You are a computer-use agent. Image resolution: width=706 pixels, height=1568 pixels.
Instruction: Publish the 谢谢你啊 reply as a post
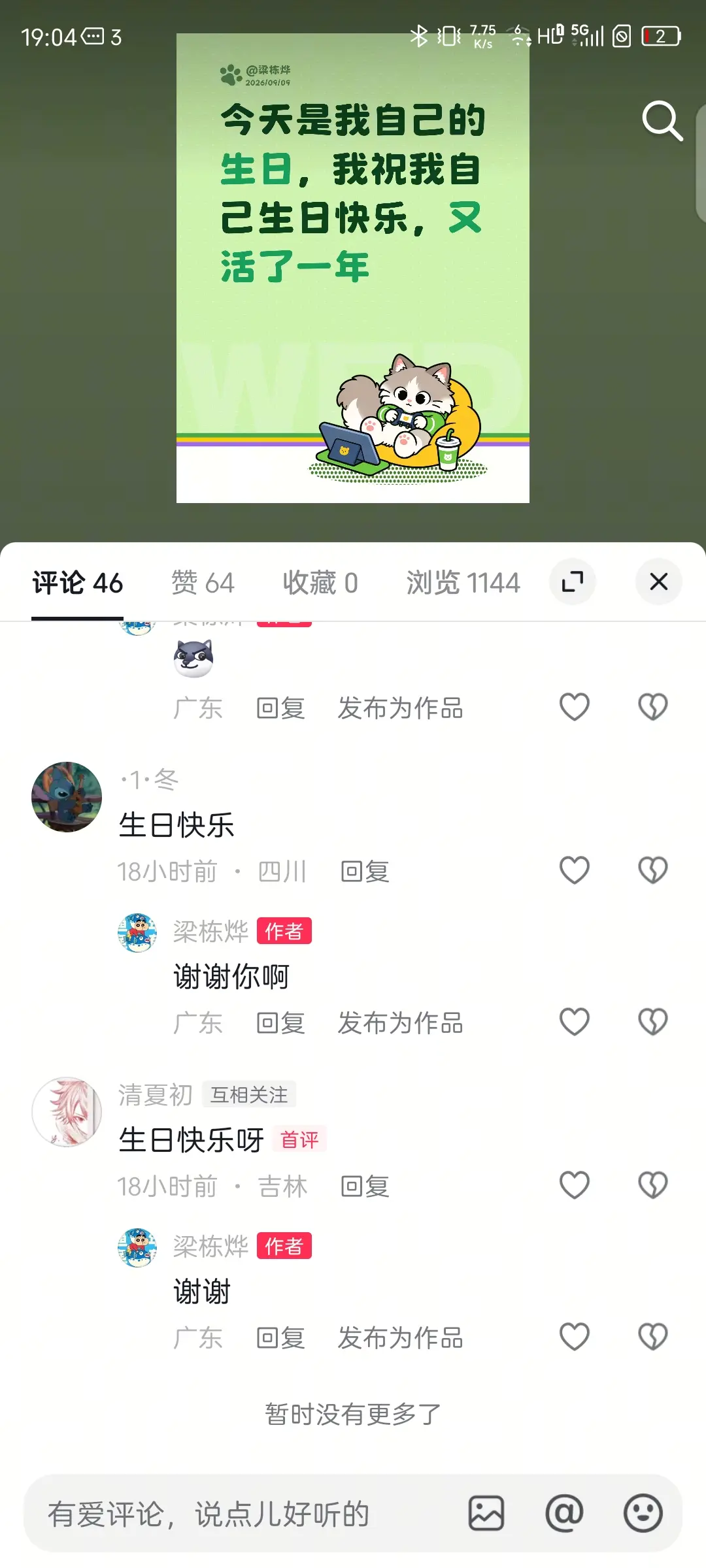[x=400, y=1023]
